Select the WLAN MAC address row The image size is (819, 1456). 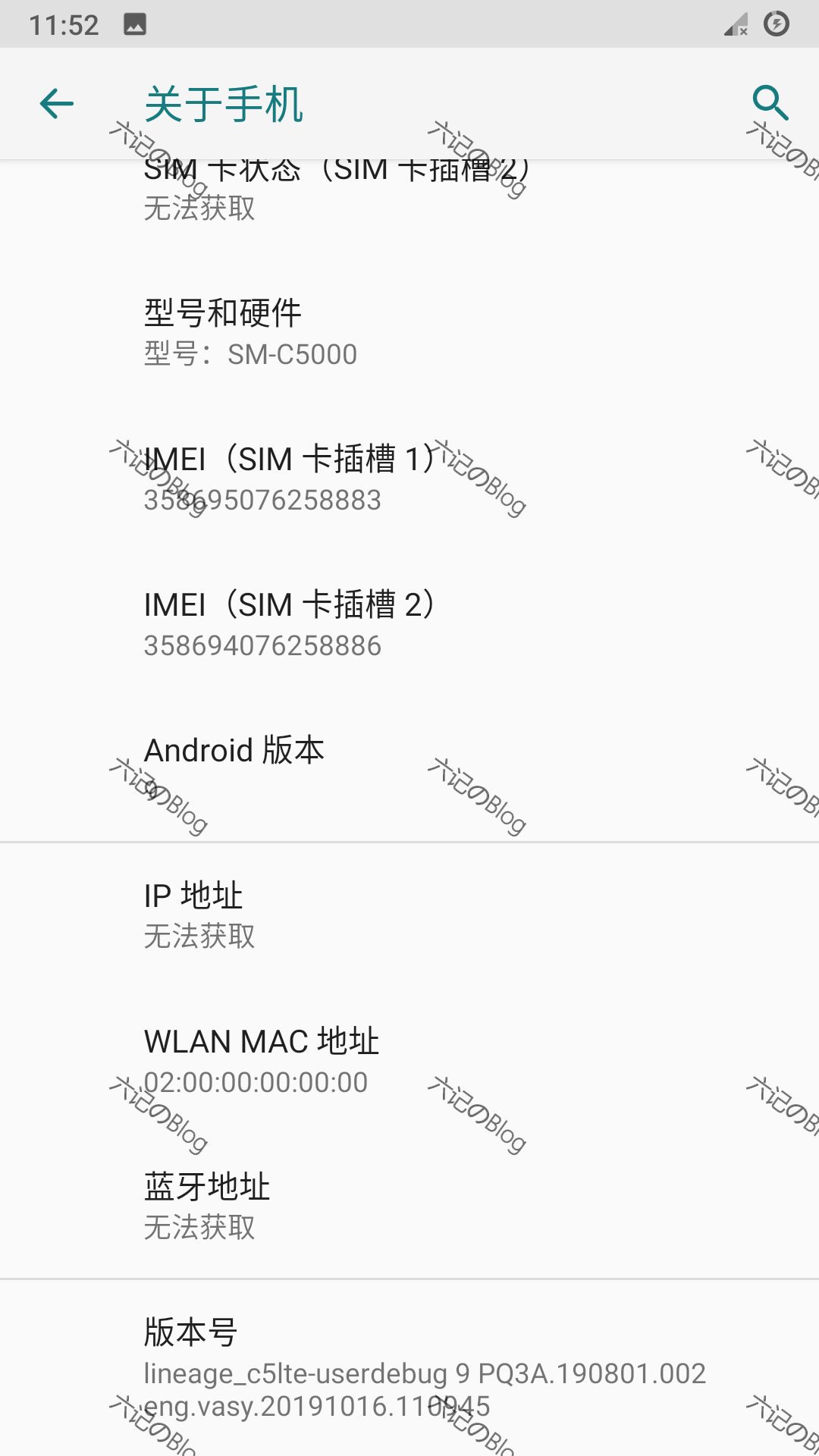(x=409, y=1061)
